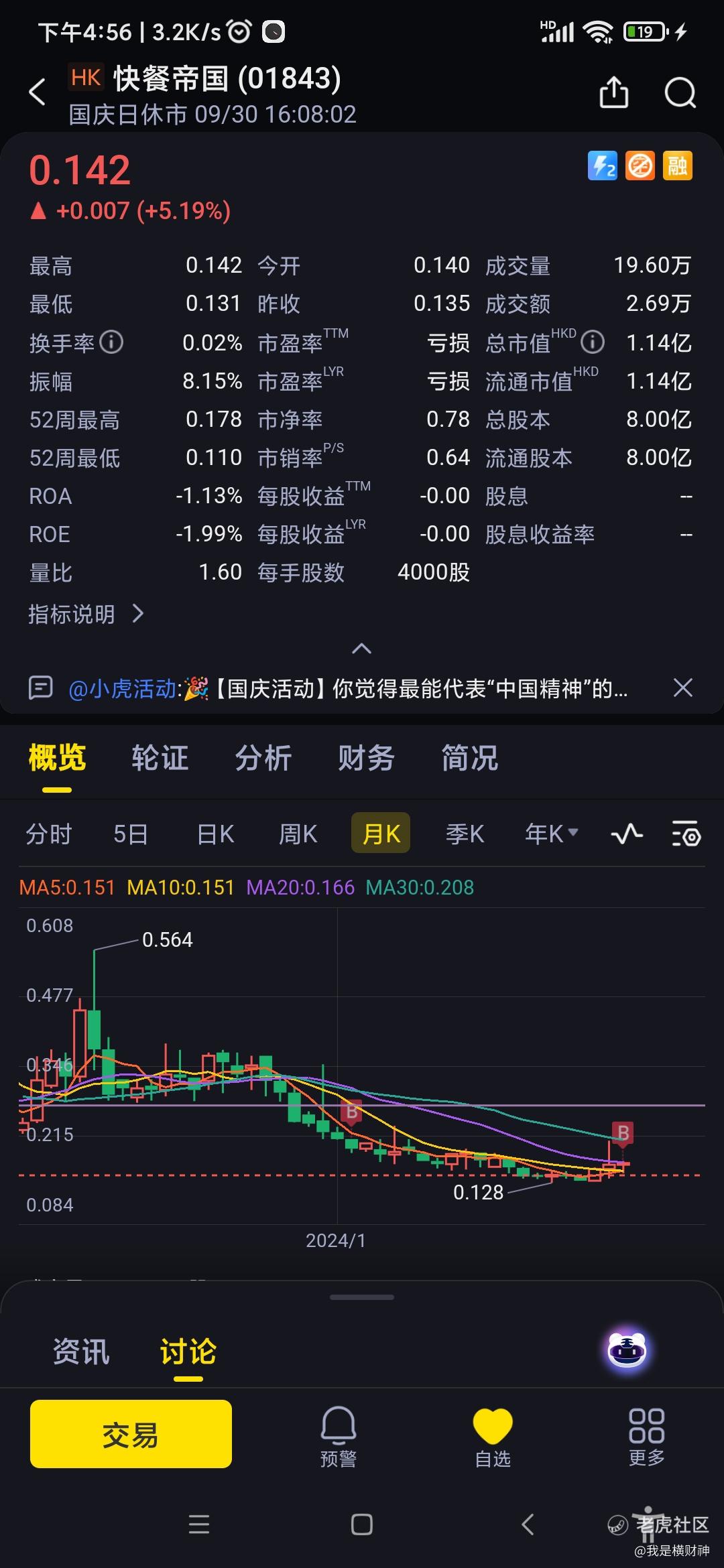This screenshot has height=1568, width=724.
Task: Open the 财务 tab
Action: (x=366, y=759)
